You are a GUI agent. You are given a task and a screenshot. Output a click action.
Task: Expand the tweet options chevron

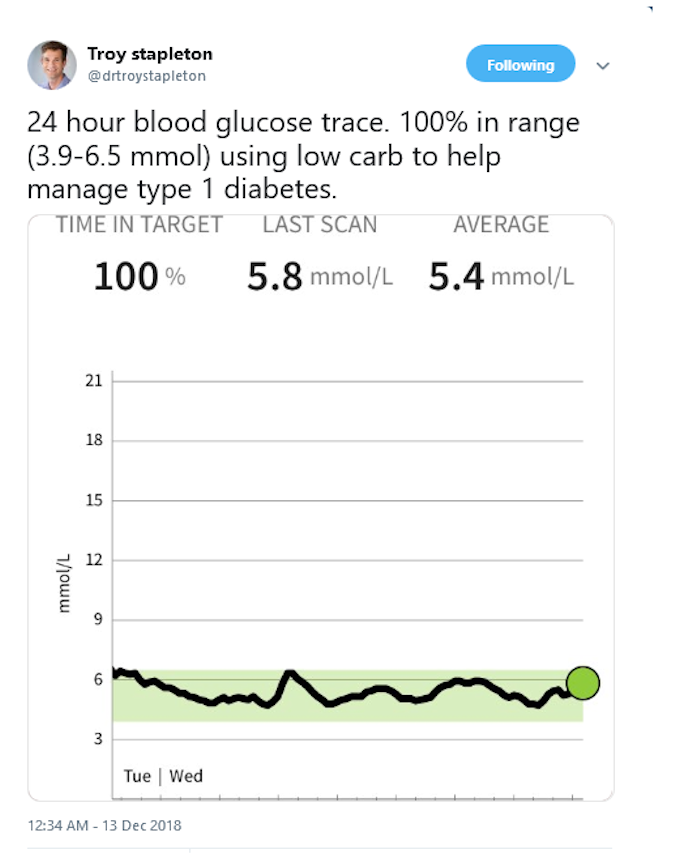(x=602, y=66)
